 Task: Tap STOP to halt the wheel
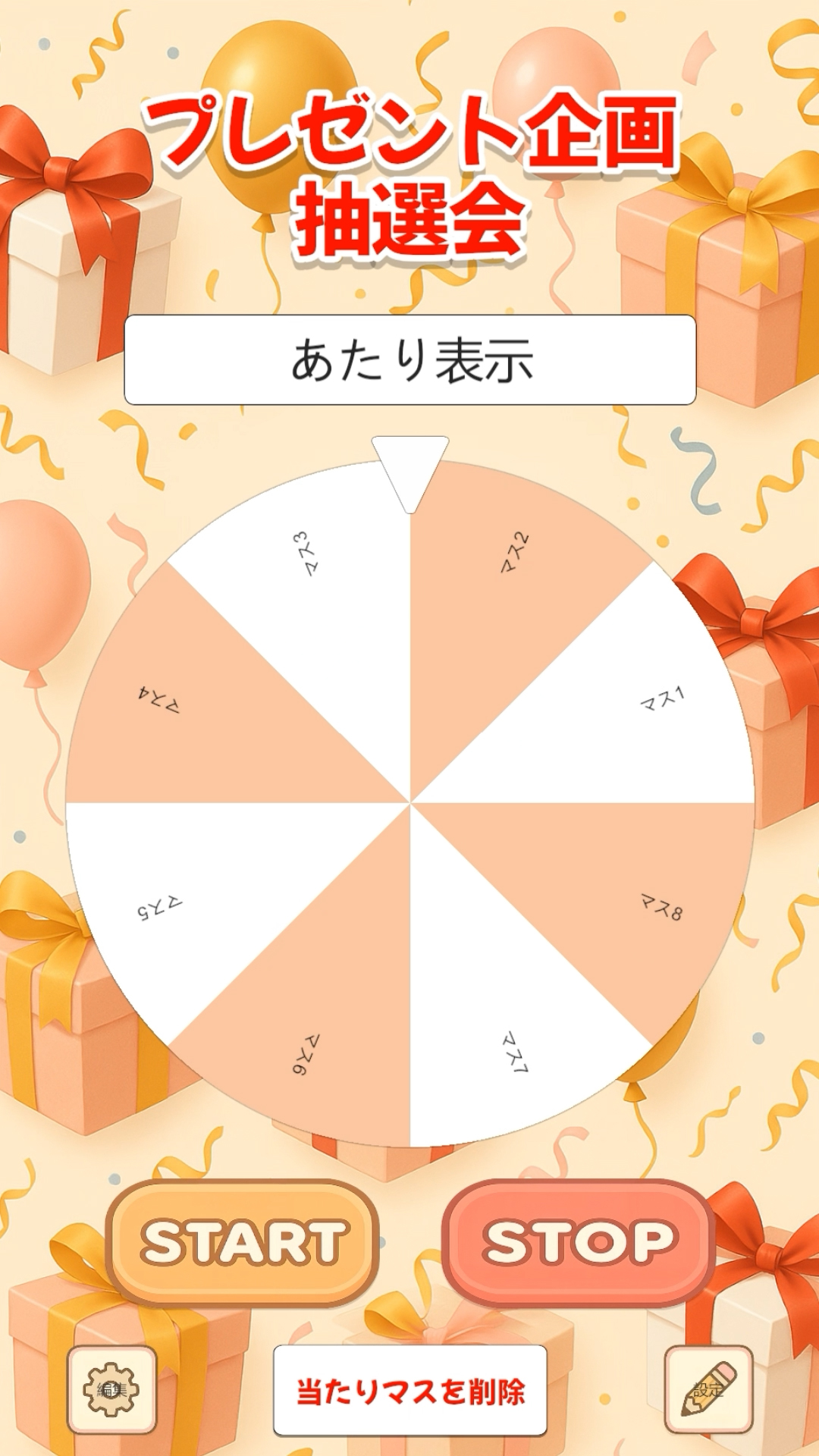578,1242
